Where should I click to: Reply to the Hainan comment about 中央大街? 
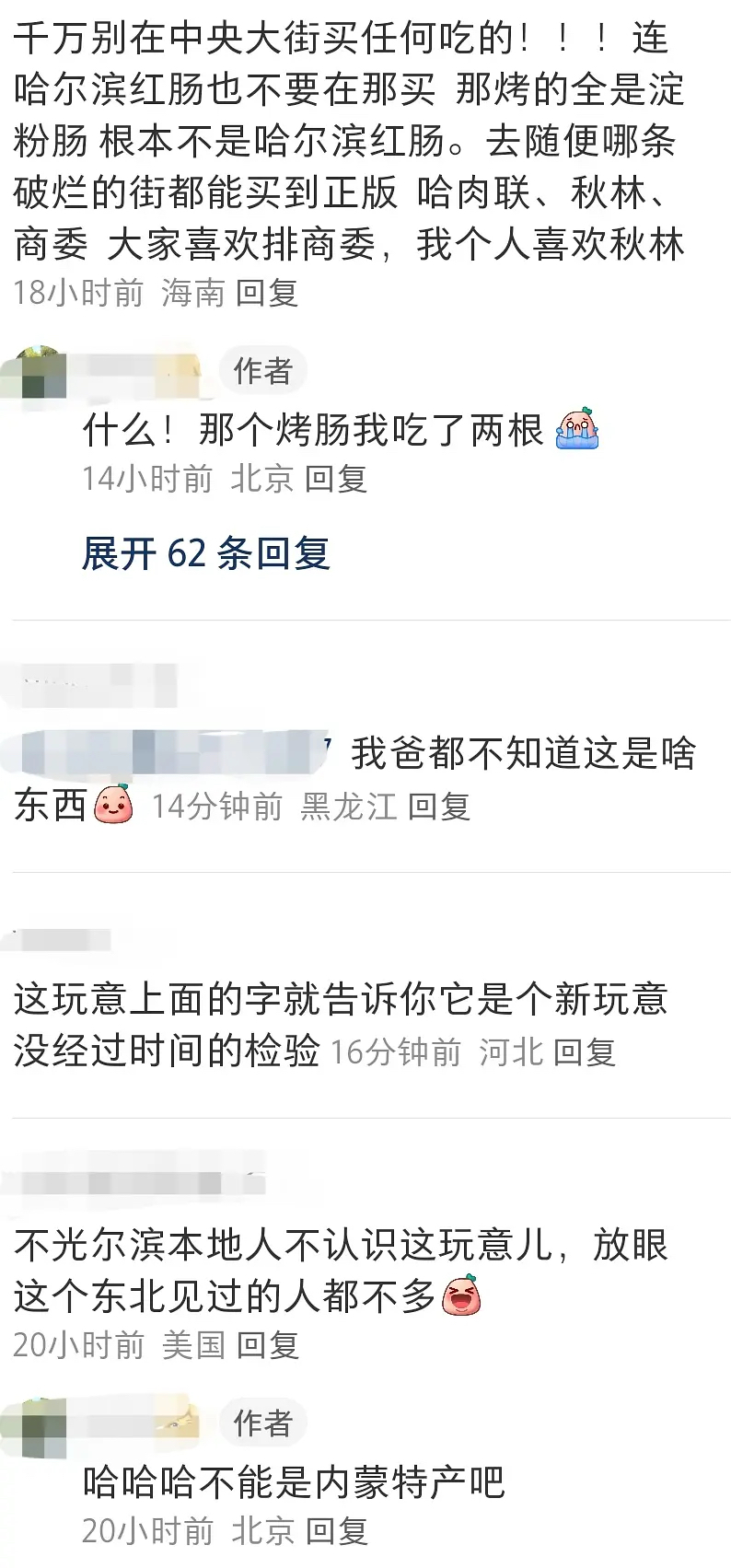point(267,293)
